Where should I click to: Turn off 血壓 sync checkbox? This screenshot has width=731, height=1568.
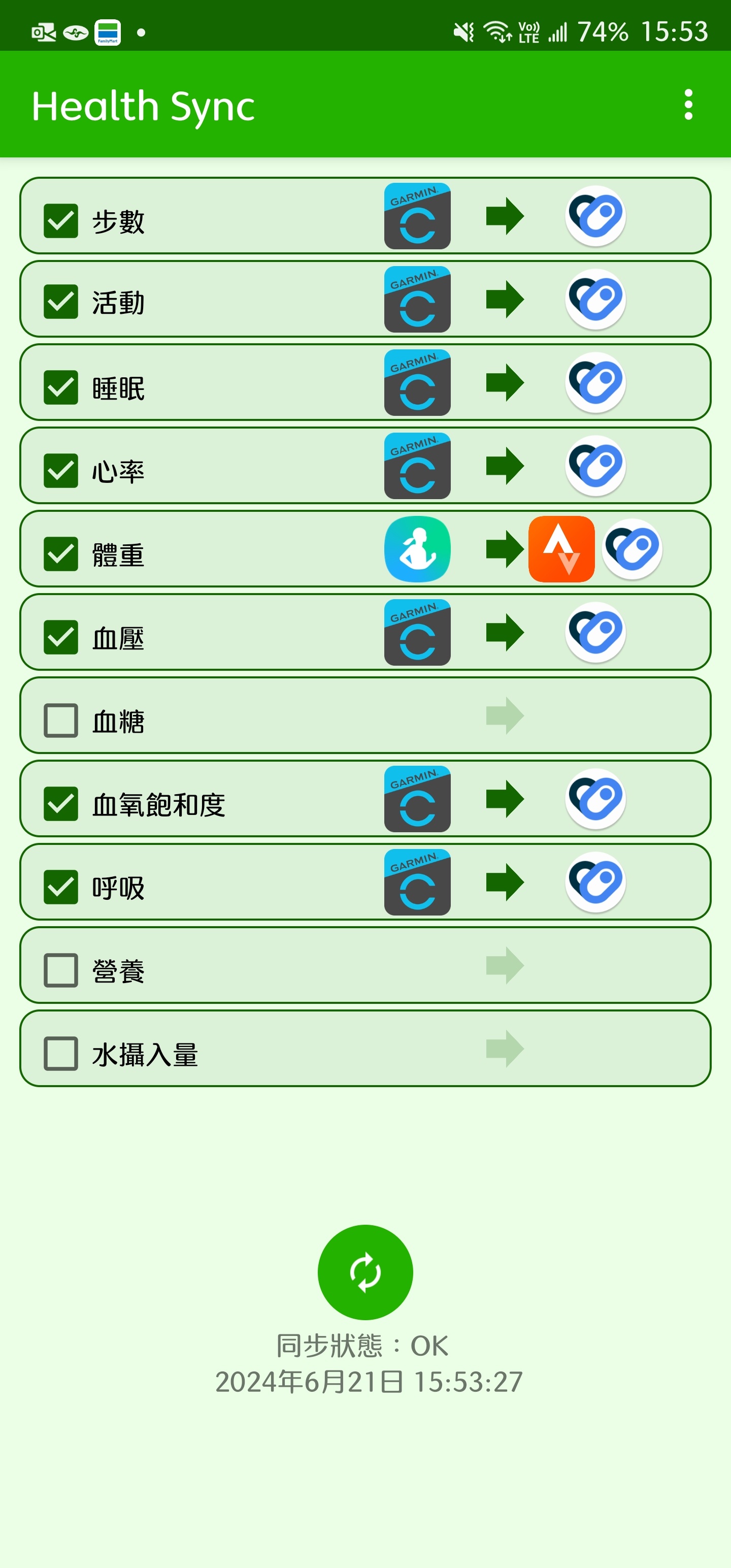coord(61,637)
